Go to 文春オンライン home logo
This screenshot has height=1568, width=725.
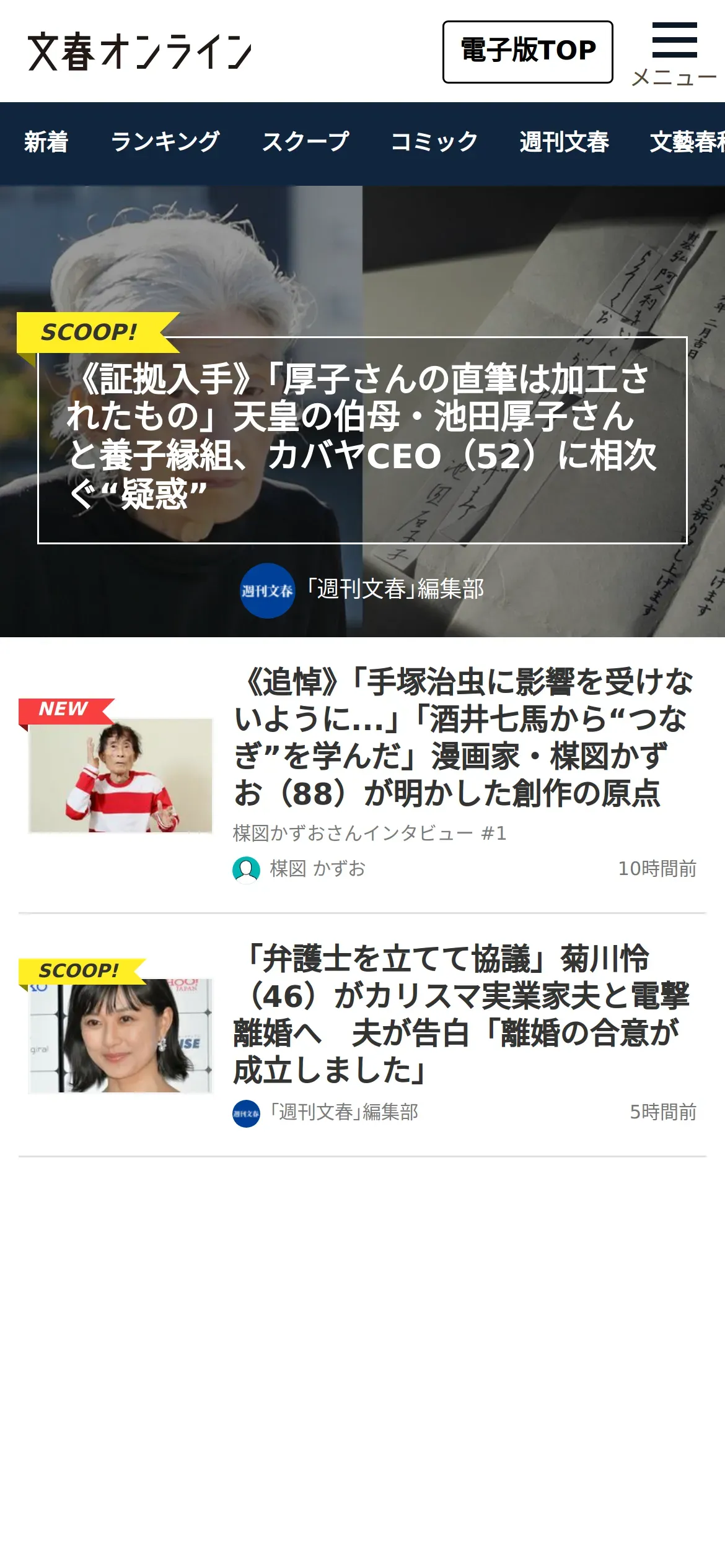point(139,51)
